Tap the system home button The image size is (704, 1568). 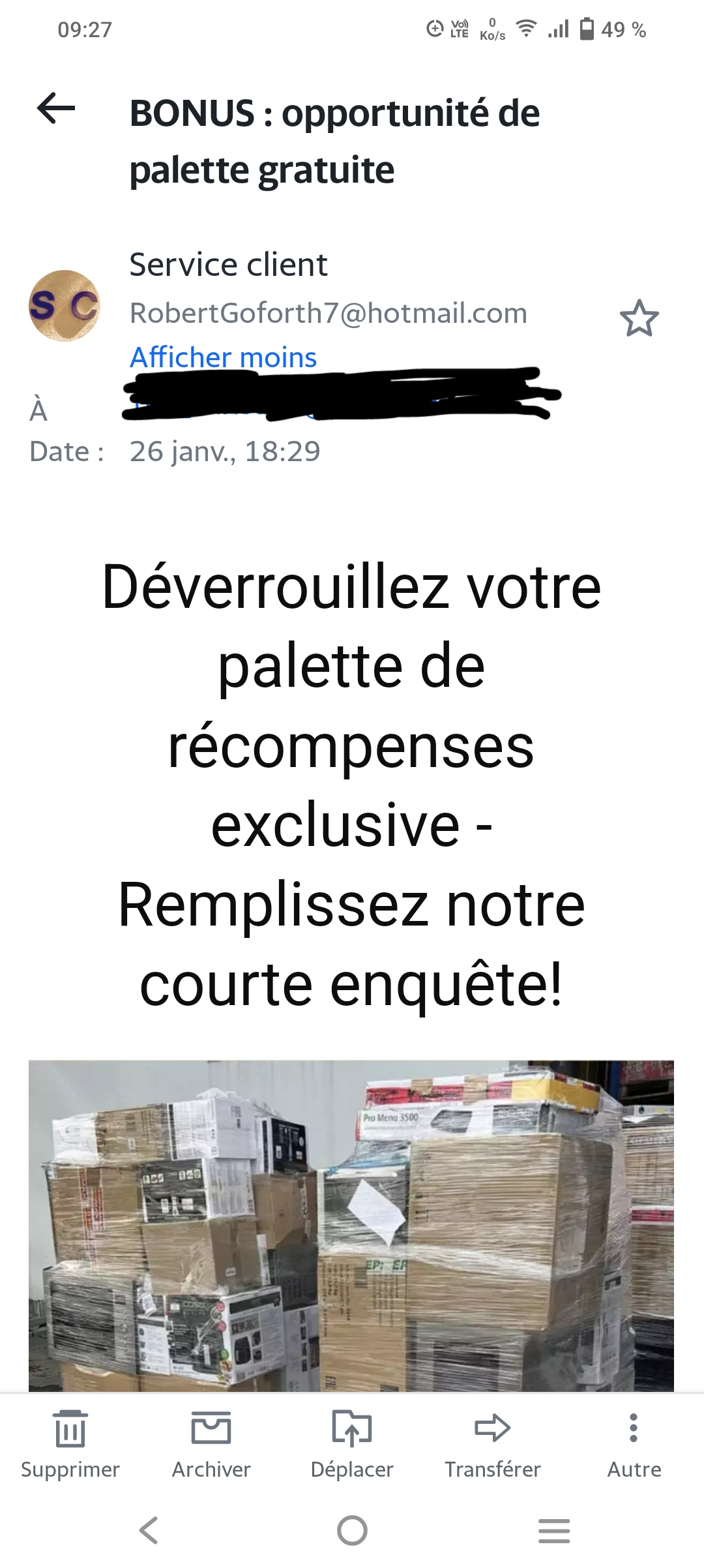[352, 1530]
